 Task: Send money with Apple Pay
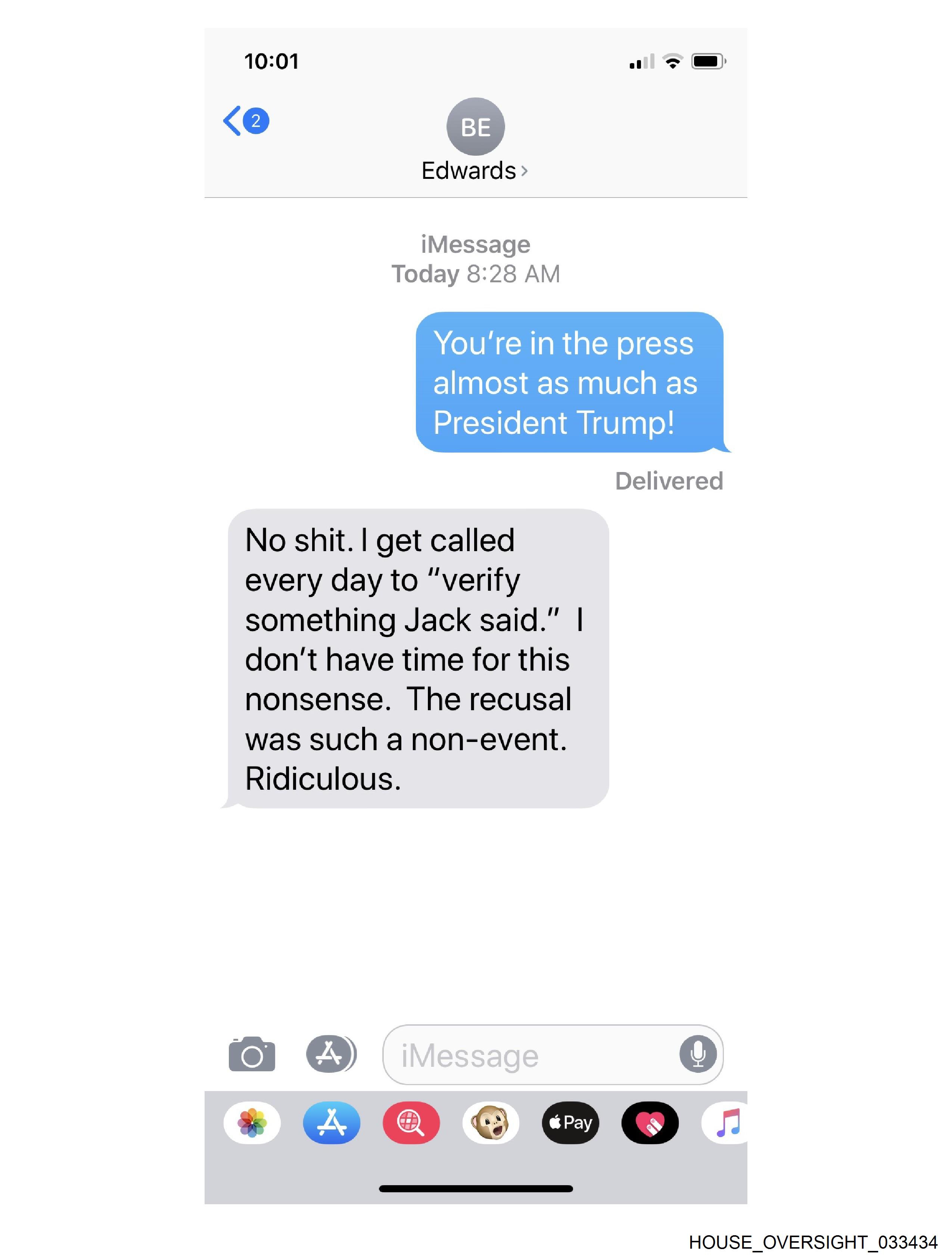click(x=570, y=1123)
